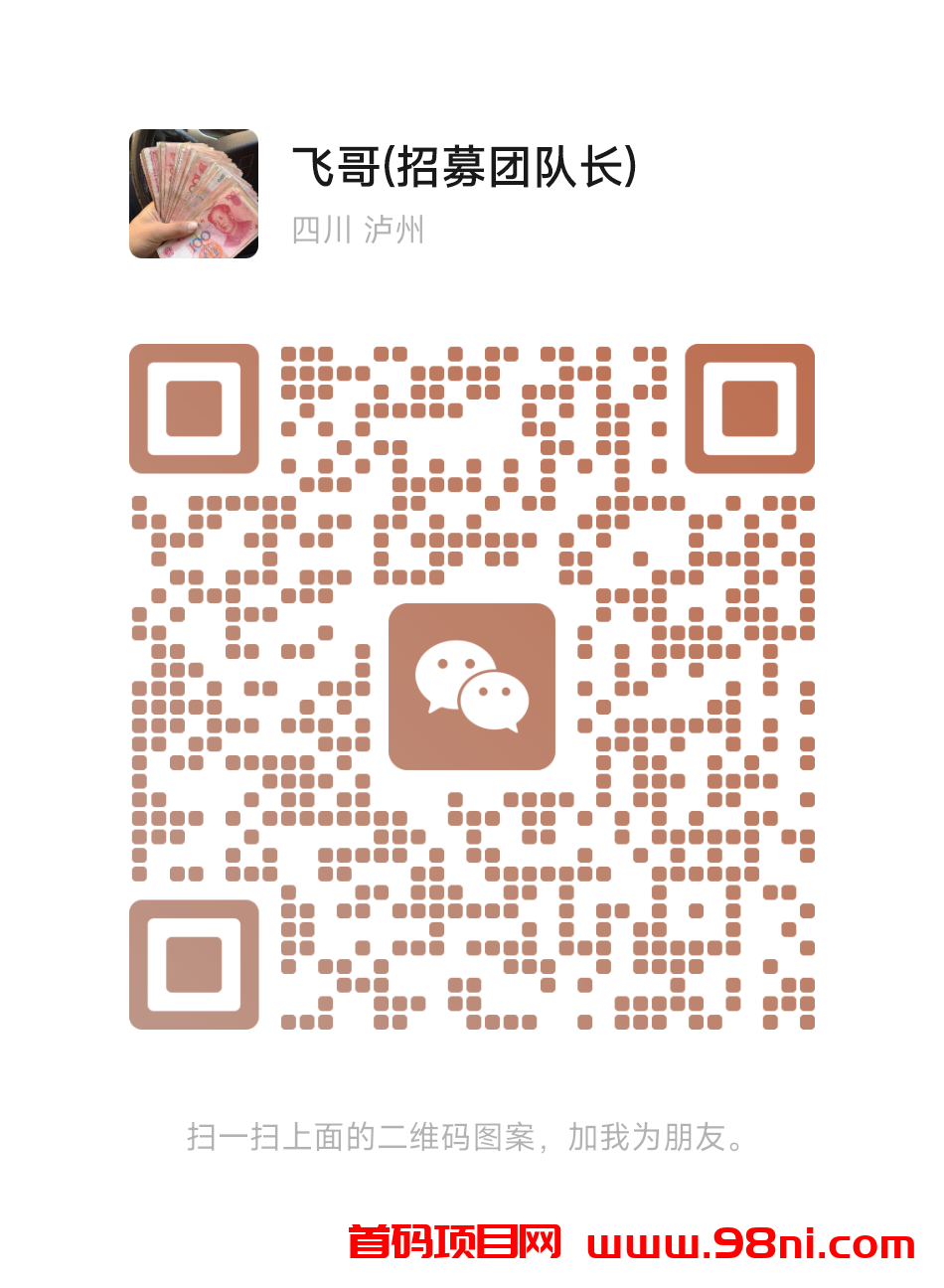Select the word 四川 in the location
This screenshot has width=944, height=1288.
pyautogui.click(x=318, y=231)
